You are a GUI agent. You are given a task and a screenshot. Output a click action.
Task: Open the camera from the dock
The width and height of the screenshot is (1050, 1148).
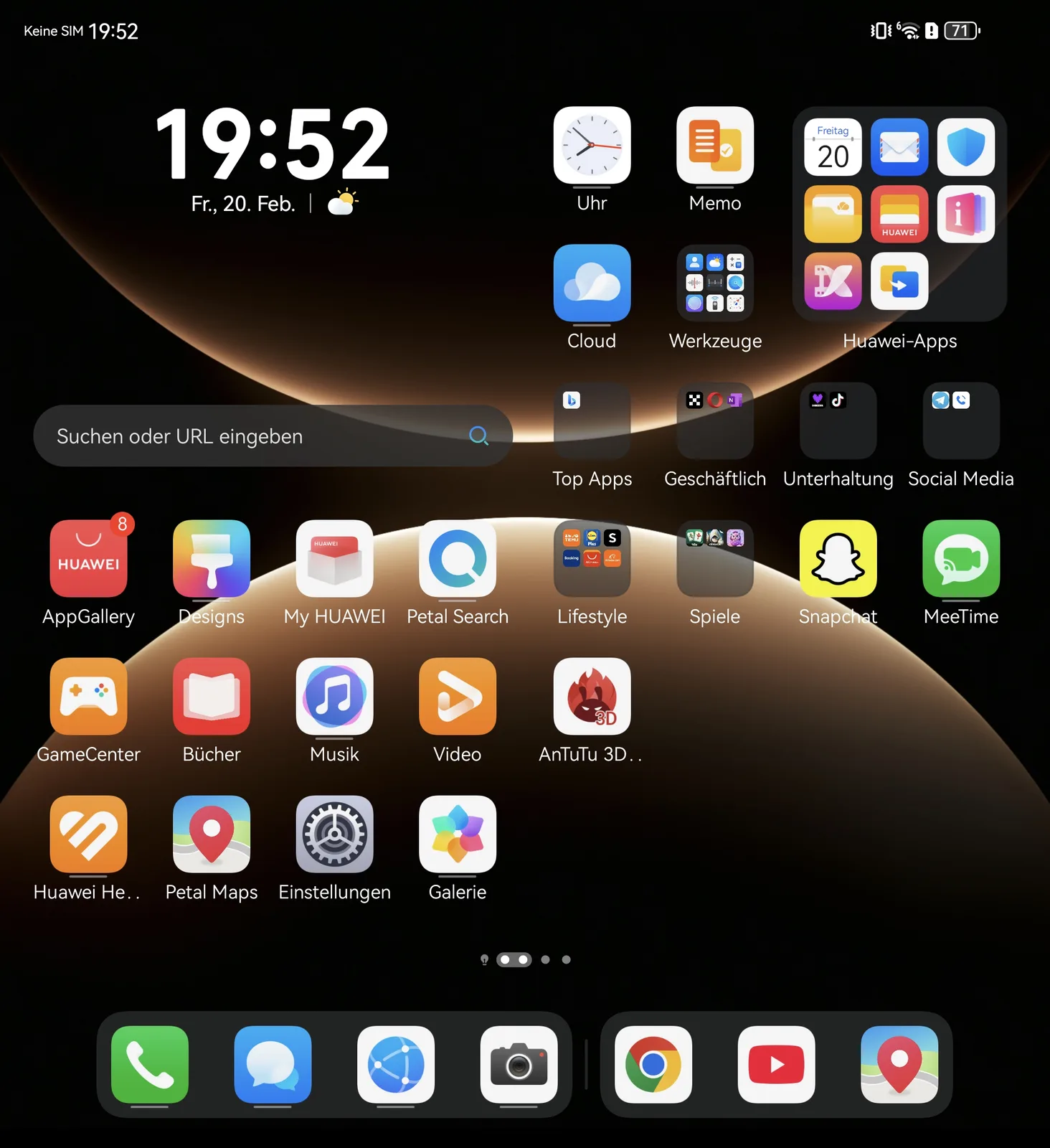point(519,1064)
